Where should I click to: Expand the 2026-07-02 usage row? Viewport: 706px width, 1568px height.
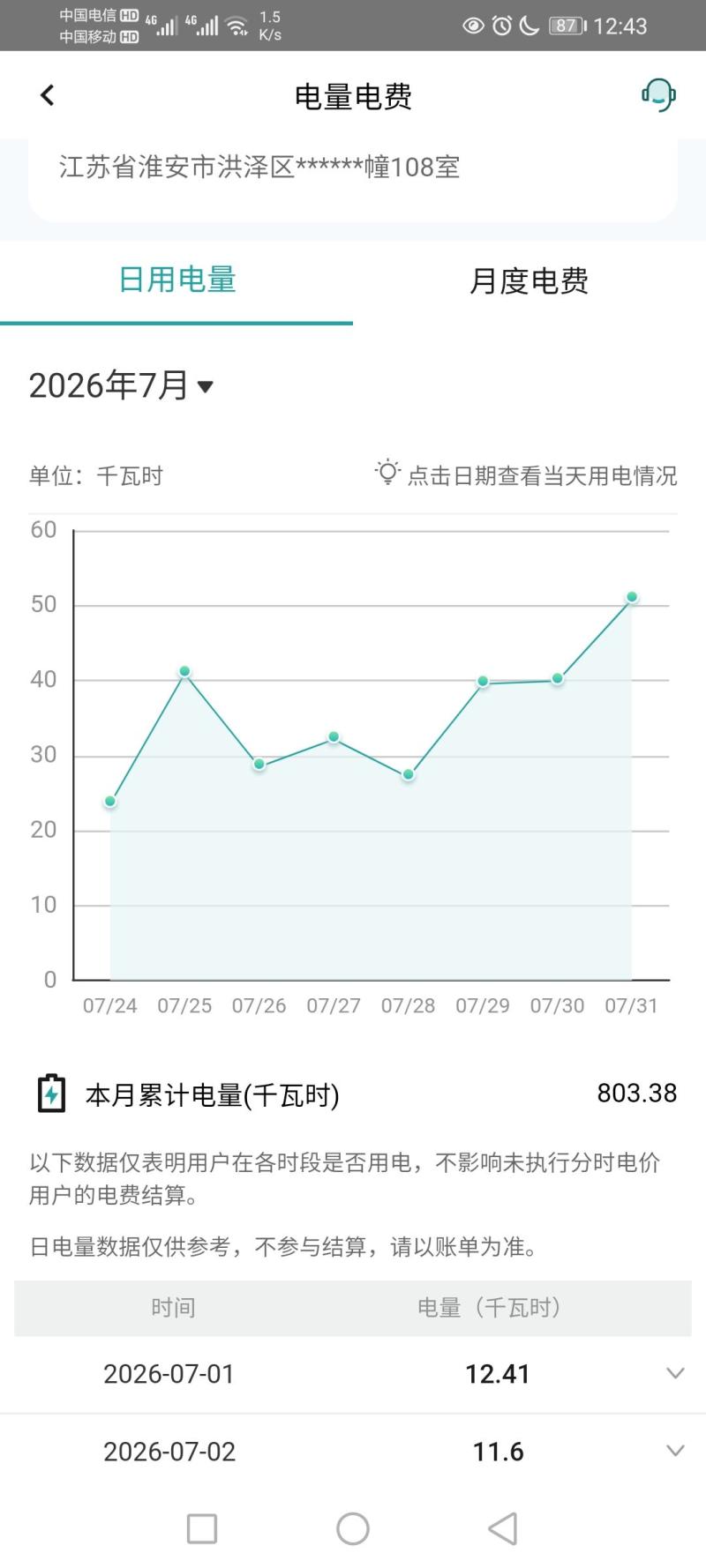point(353,1452)
